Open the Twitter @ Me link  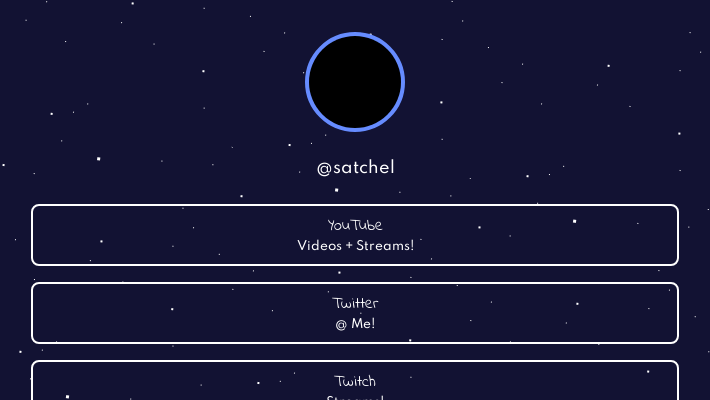pos(355,313)
